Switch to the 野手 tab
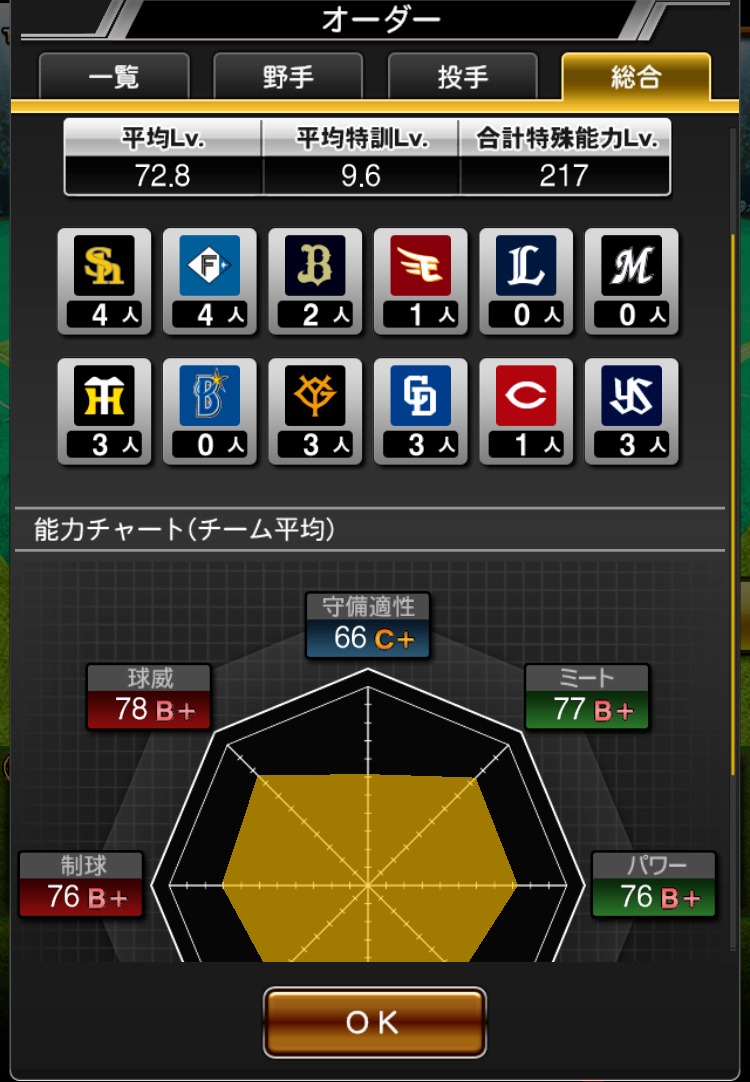750x1082 pixels. tap(288, 76)
